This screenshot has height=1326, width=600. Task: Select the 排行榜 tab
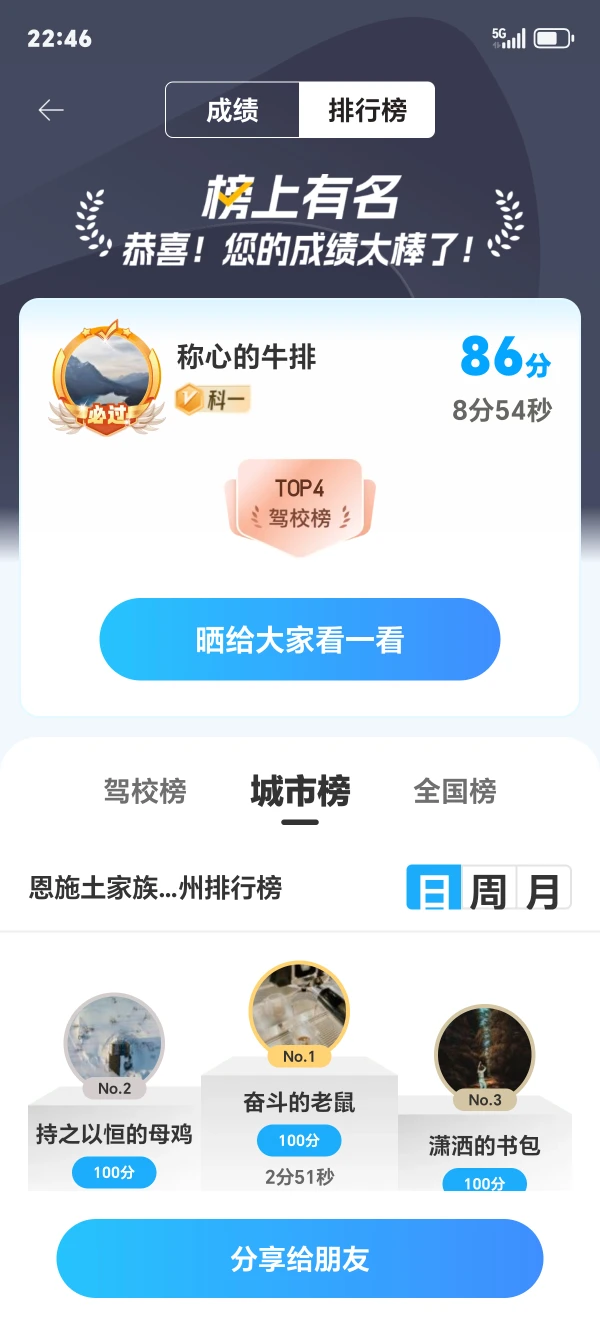pyautogui.click(x=367, y=110)
